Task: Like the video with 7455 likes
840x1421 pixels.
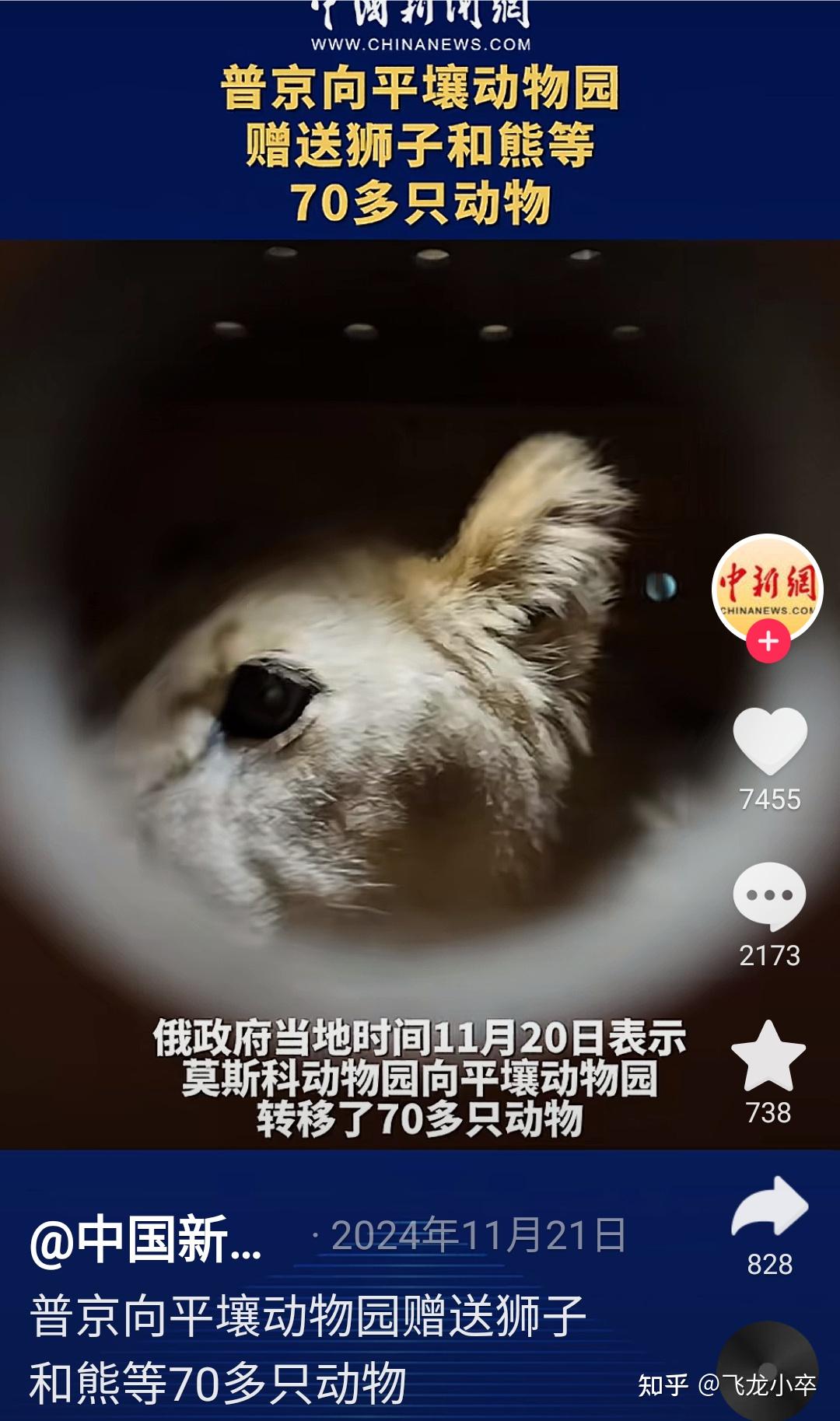Action: 770,740
